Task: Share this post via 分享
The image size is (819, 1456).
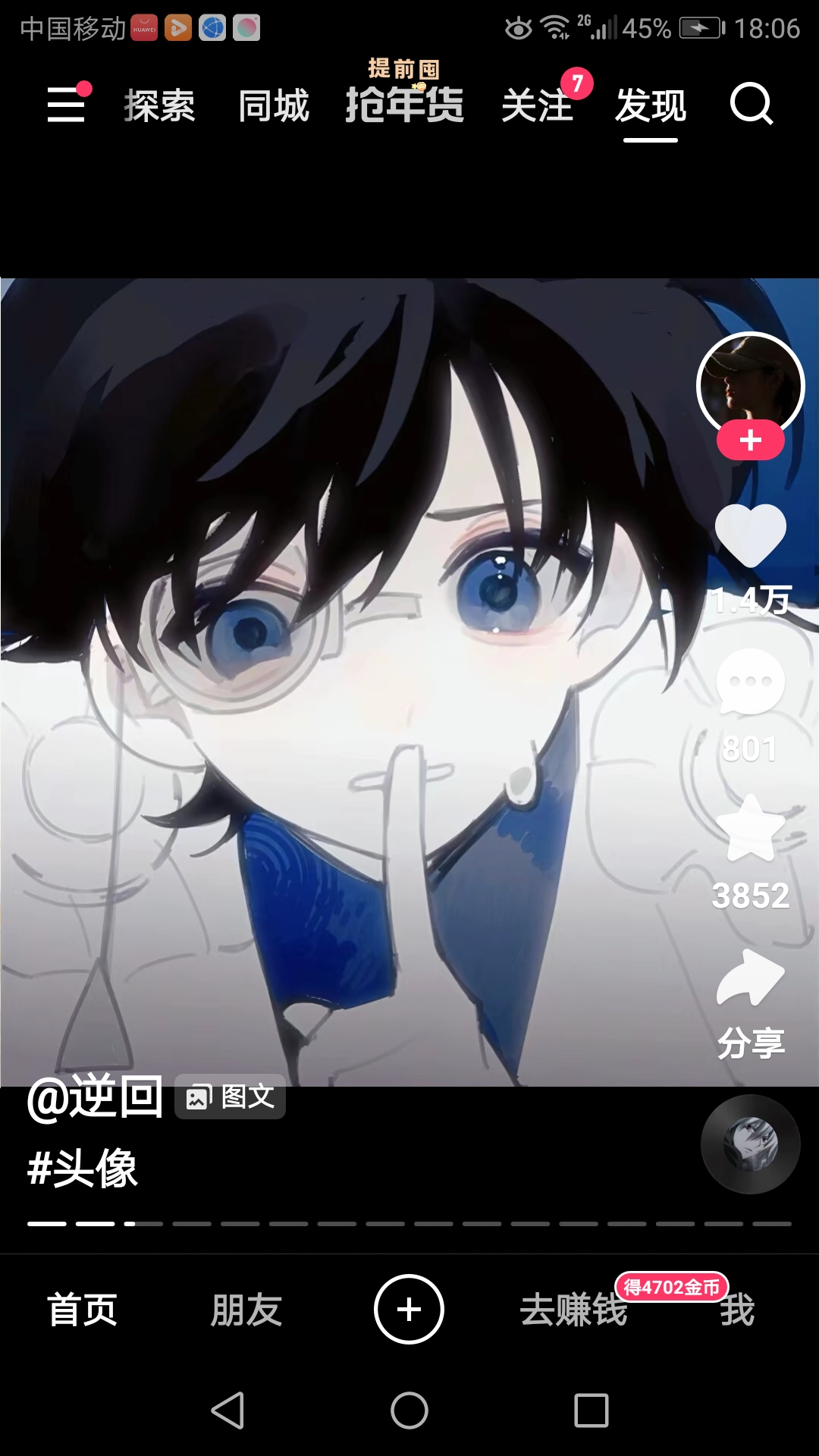Action: (x=750, y=980)
